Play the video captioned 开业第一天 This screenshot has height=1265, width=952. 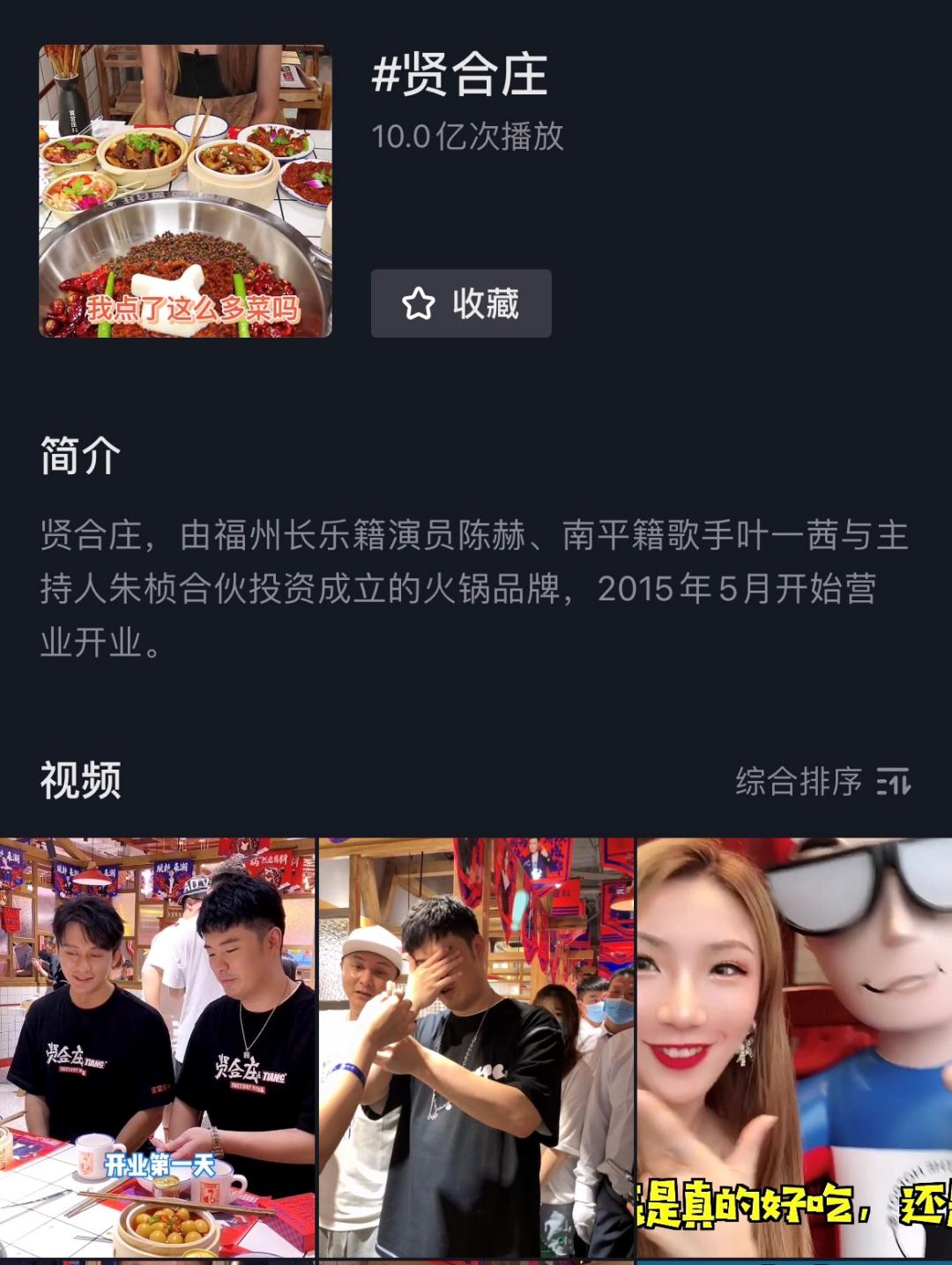pyautogui.click(x=157, y=1047)
